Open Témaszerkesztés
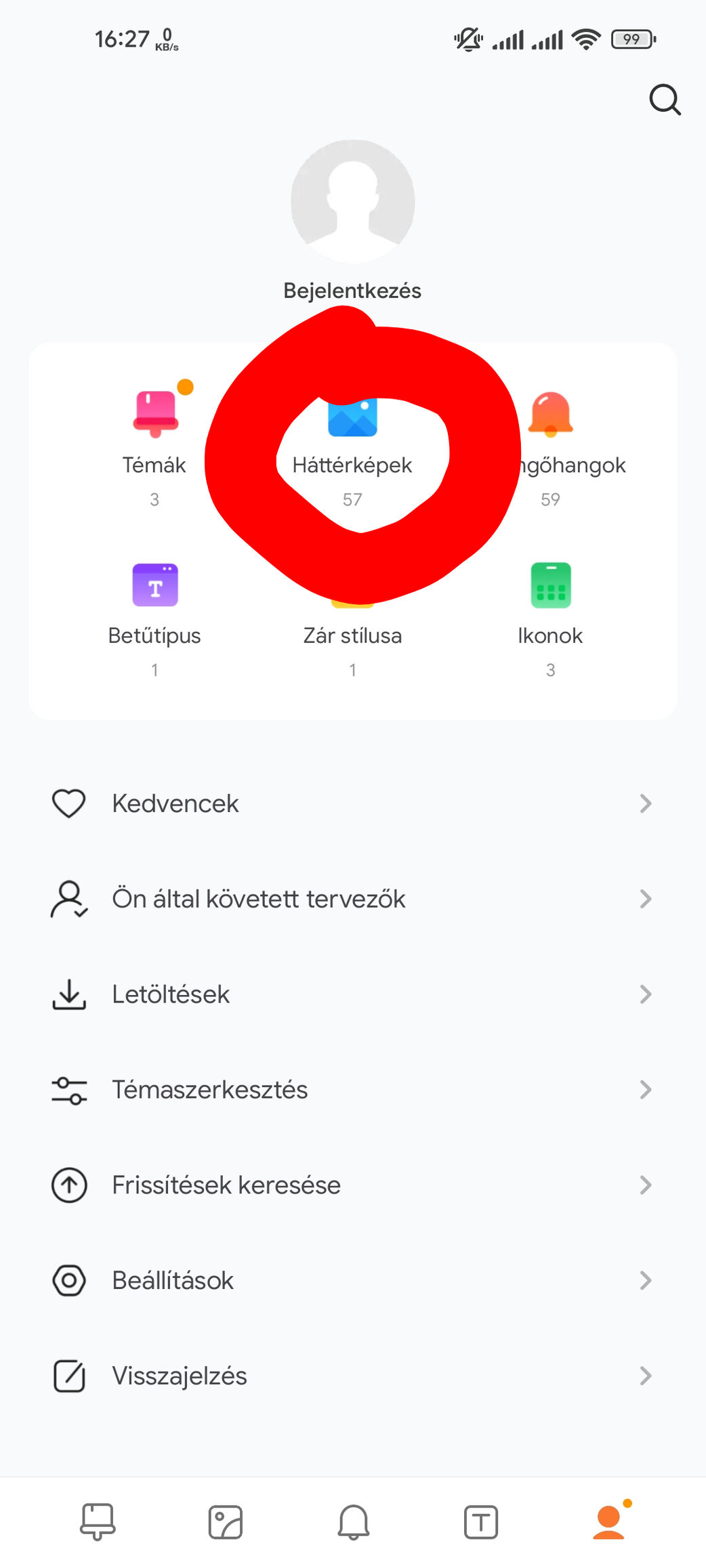706x1568 pixels. pyautogui.click(x=352, y=1090)
